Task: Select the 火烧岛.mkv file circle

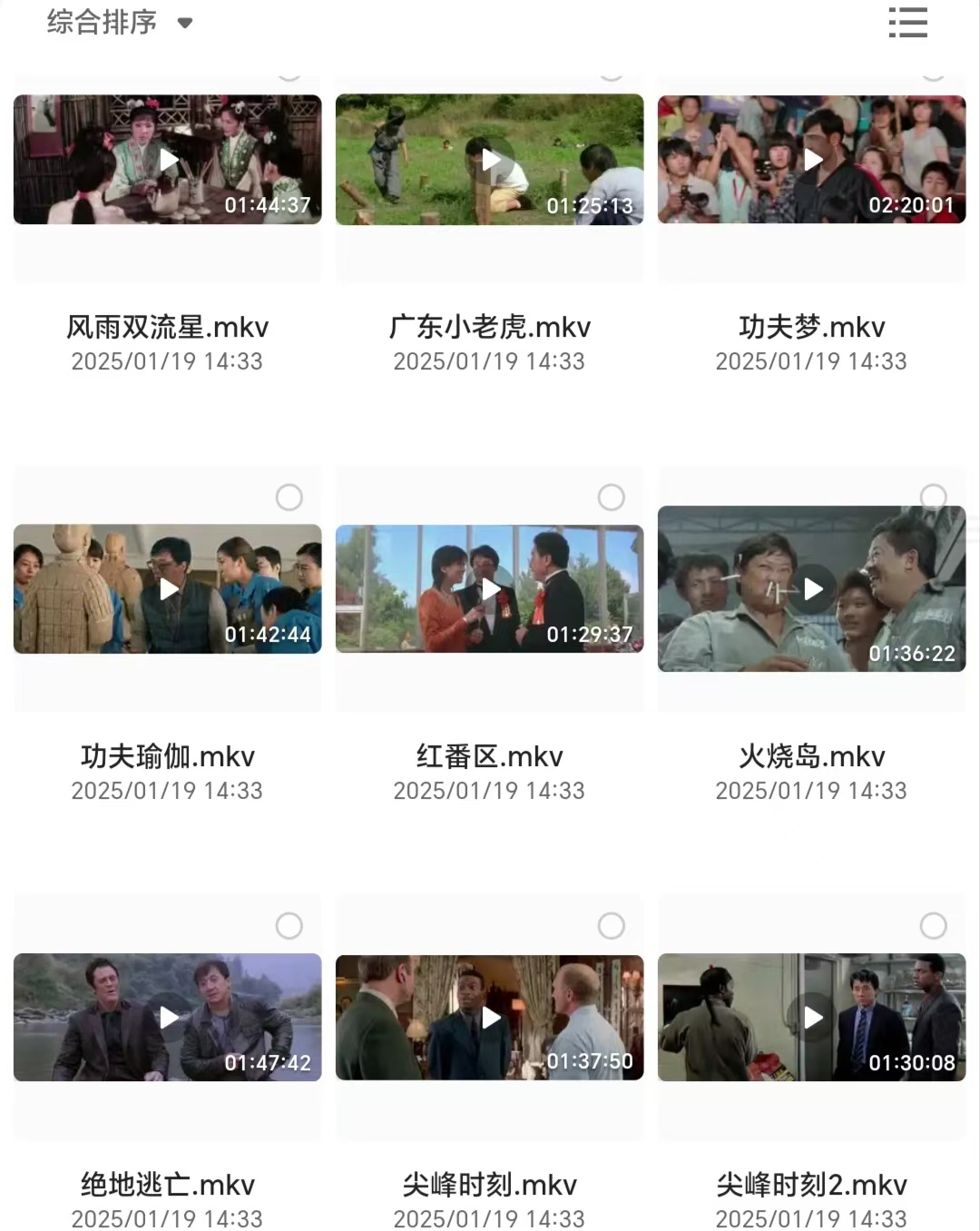Action: [934, 497]
